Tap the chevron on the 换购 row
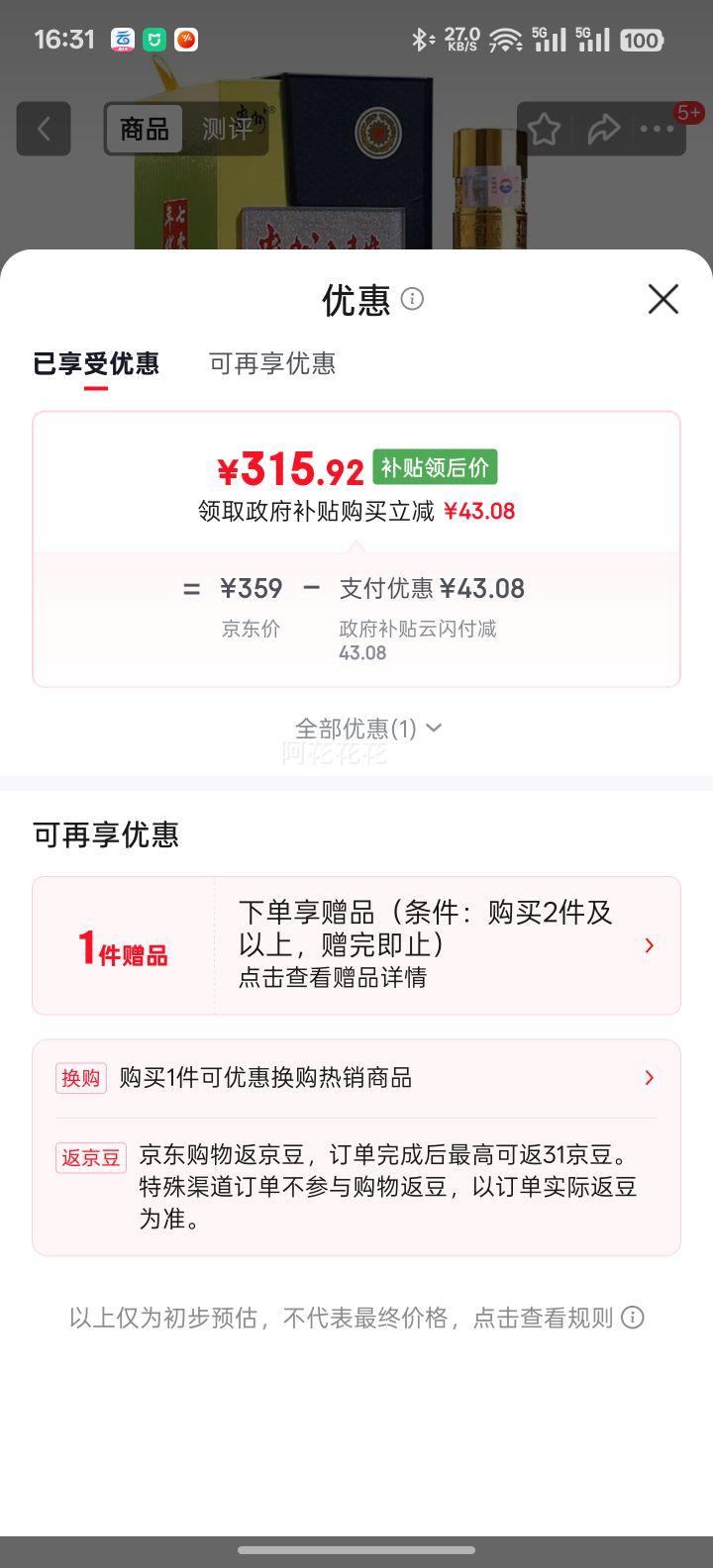 (649, 1077)
